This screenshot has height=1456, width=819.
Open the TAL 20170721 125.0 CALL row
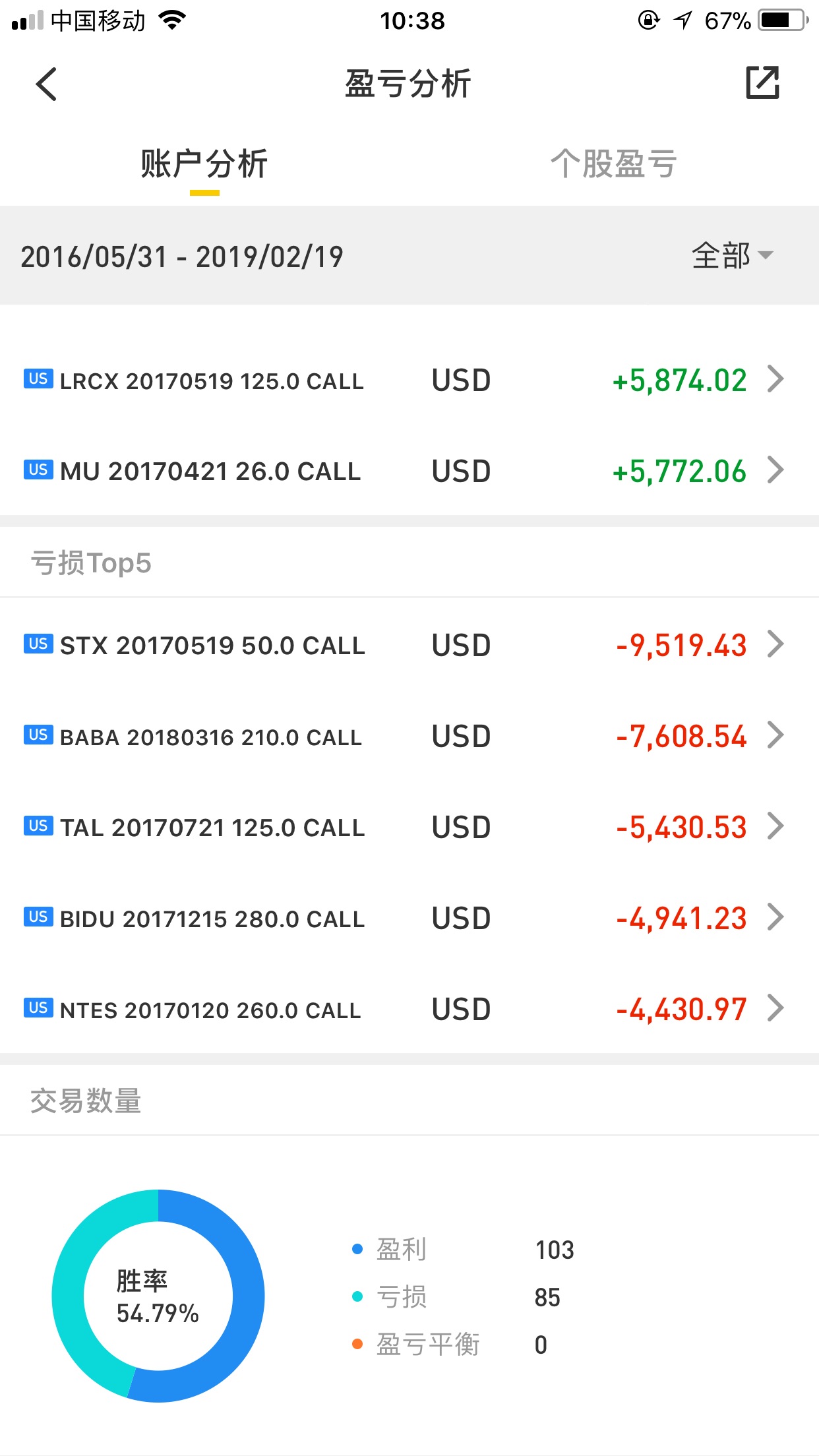(409, 827)
